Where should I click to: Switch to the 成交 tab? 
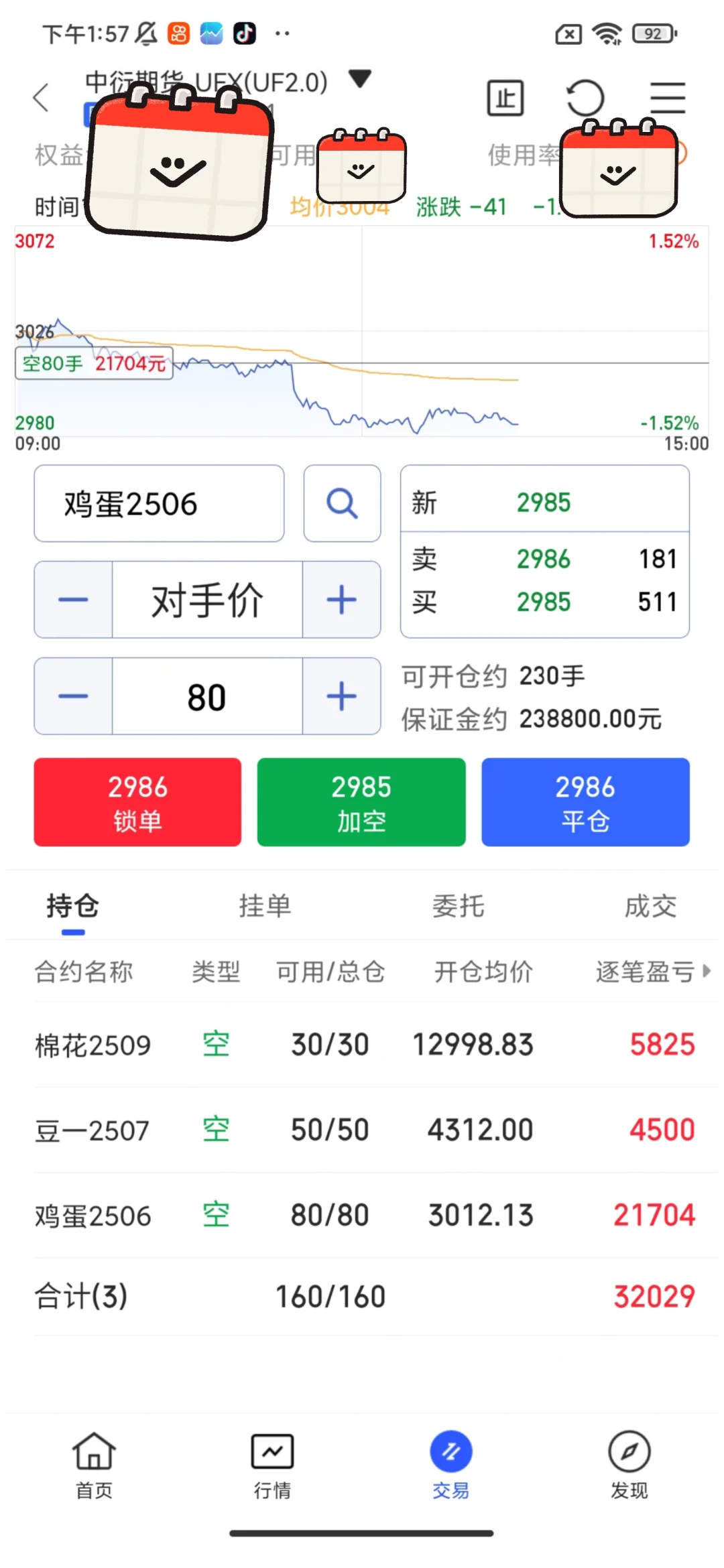pos(651,906)
